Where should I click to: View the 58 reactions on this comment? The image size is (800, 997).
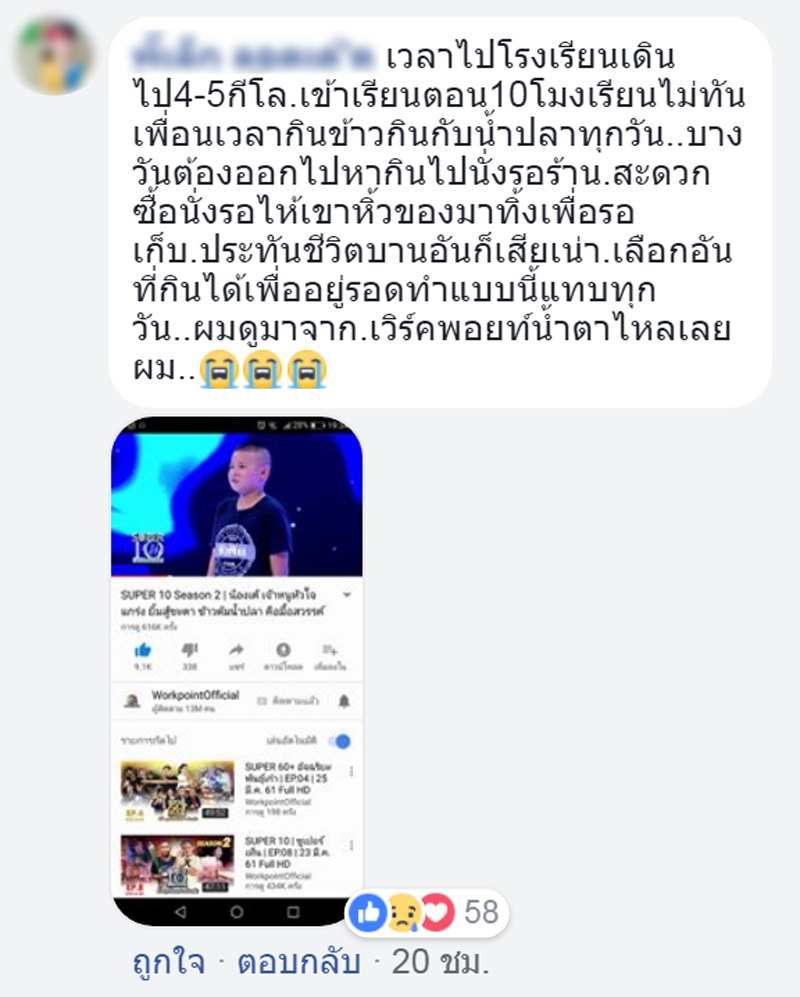pyautogui.click(x=427, y=911)
